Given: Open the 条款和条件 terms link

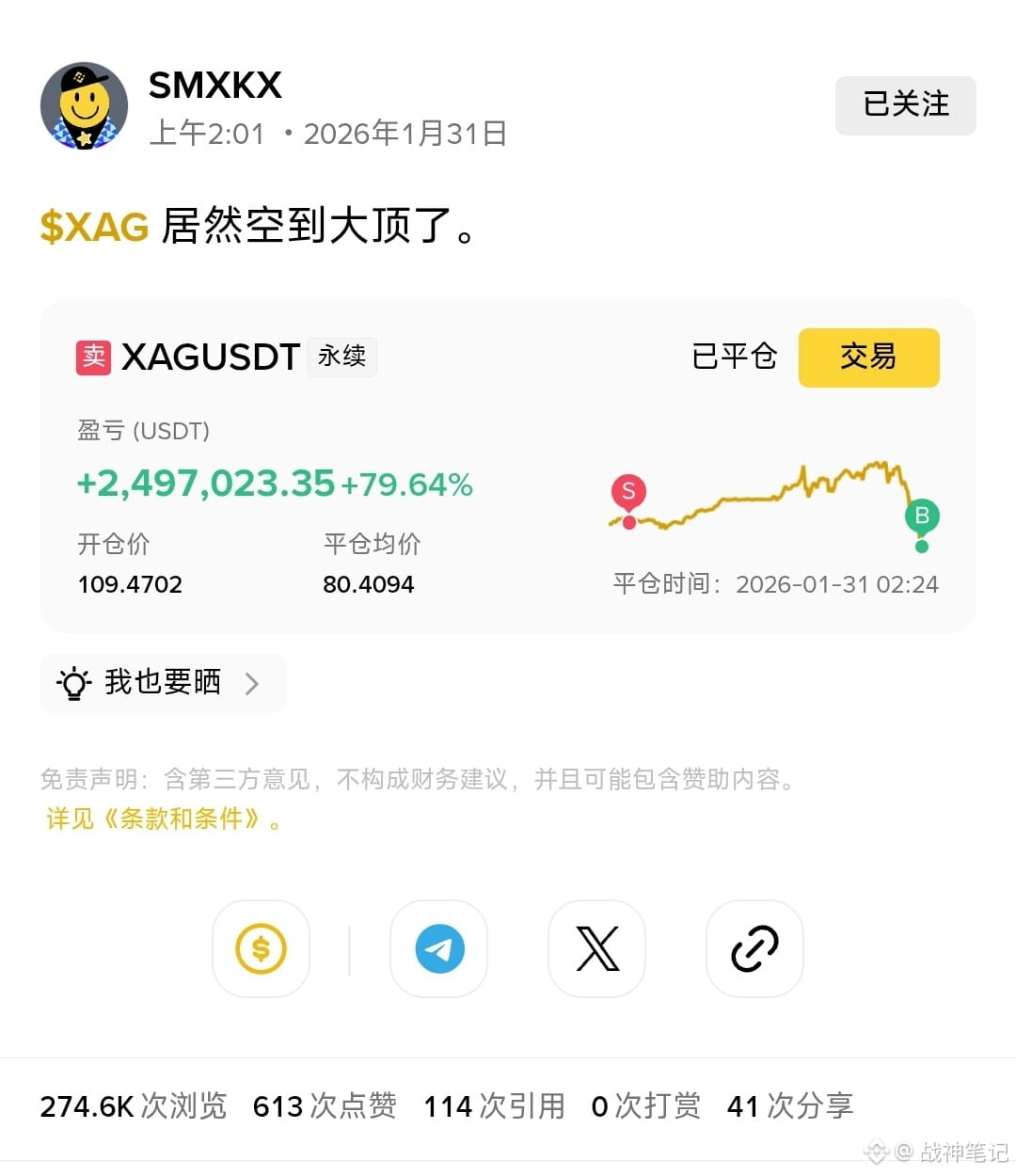Looking at the screenshot, I should pos(179,818).
